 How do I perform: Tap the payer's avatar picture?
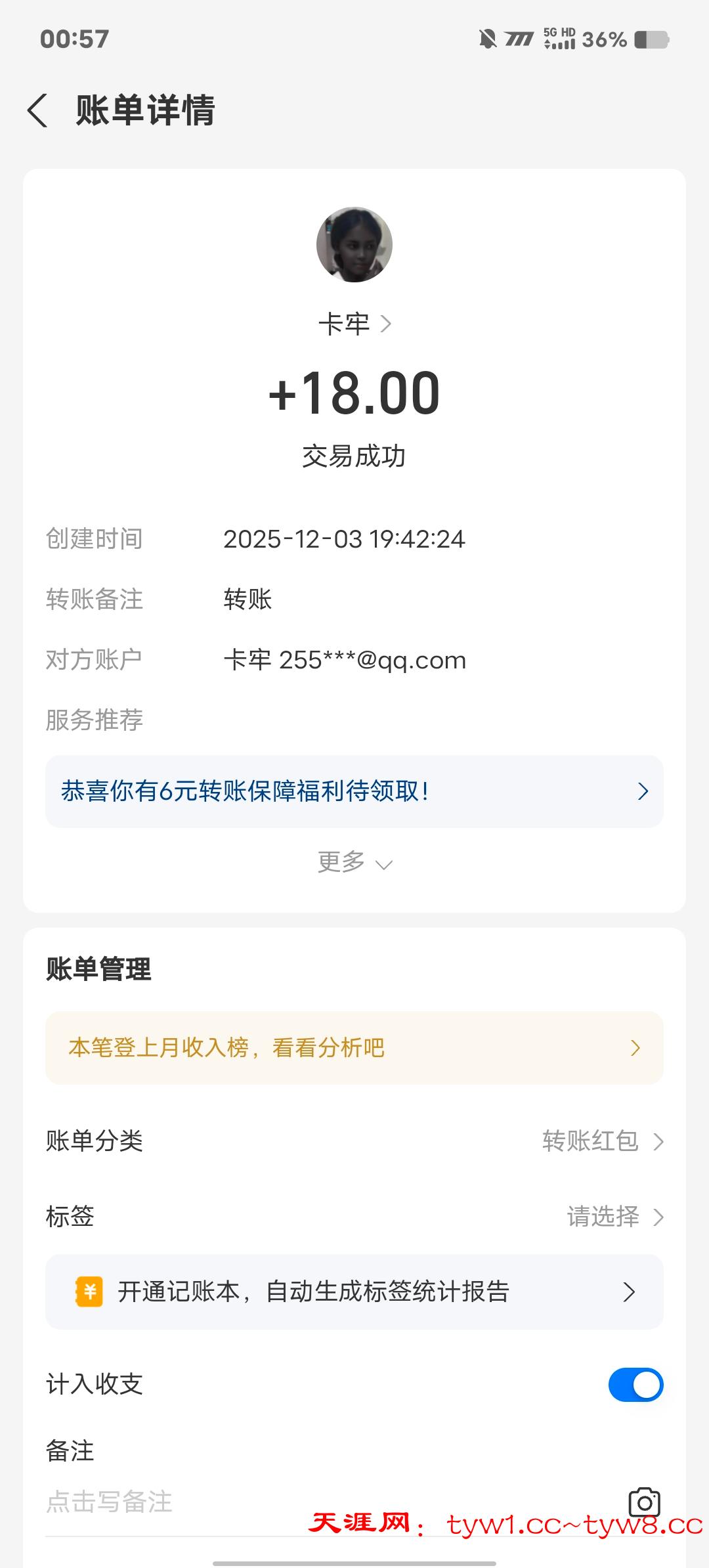click(x=354, y=245)
